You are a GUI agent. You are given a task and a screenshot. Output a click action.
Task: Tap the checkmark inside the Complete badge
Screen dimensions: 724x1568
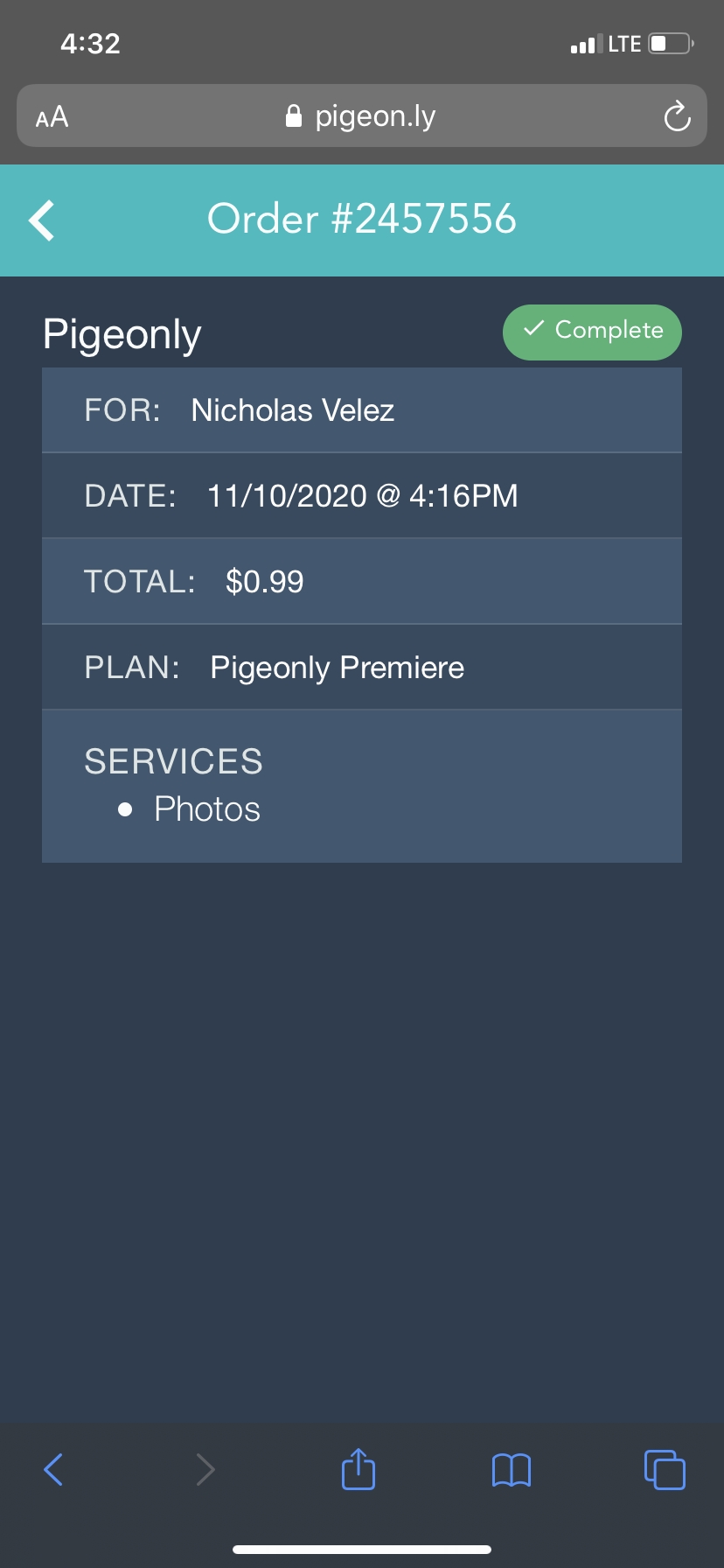click(533, 331)
